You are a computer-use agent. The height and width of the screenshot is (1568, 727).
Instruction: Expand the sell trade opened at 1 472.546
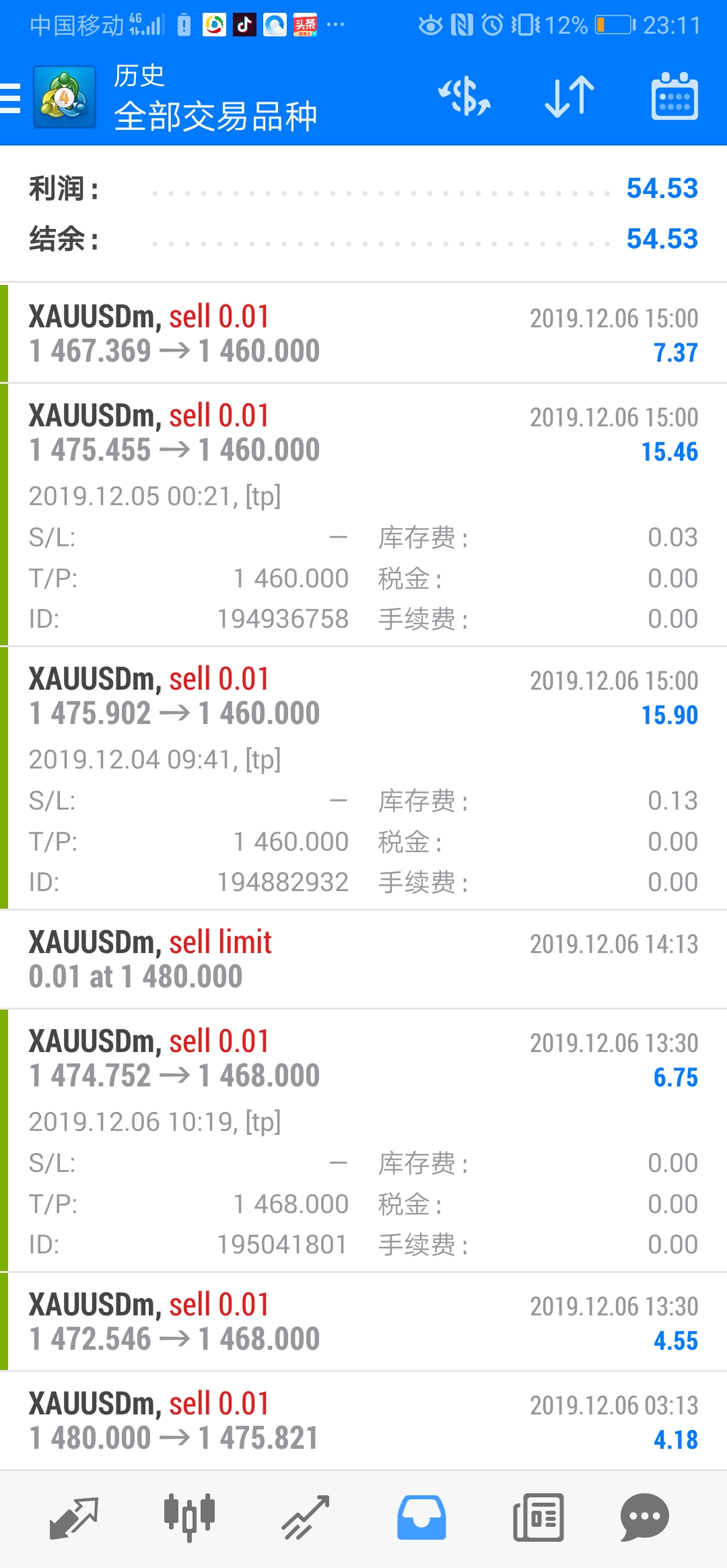pyautogui.click(x=363, y=1321)
